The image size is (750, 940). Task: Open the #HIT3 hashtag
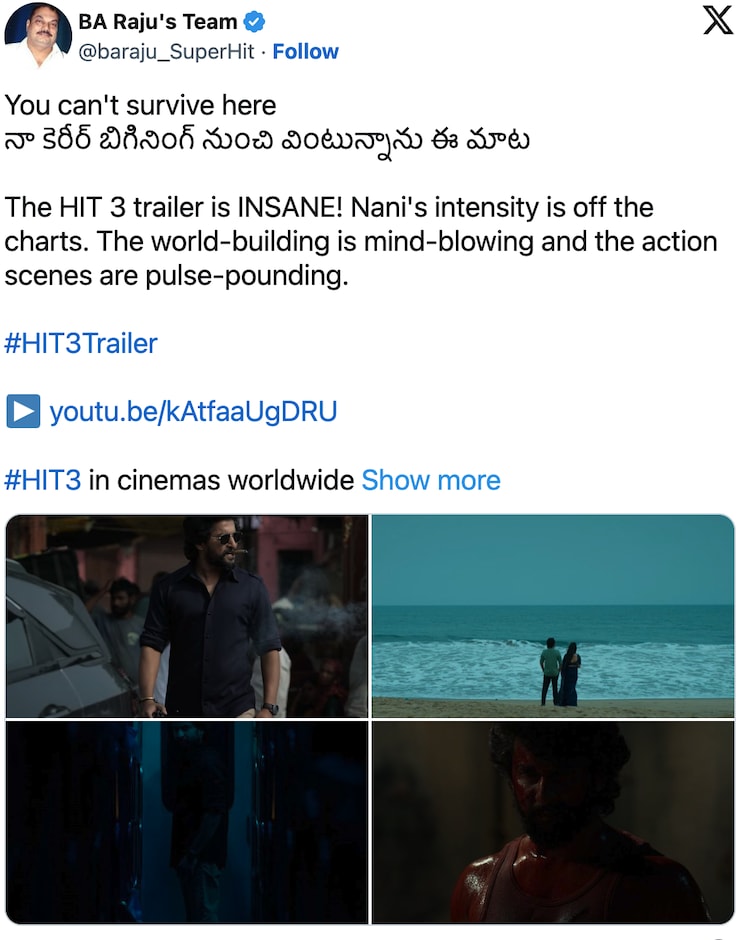click(x=43, y=480)
